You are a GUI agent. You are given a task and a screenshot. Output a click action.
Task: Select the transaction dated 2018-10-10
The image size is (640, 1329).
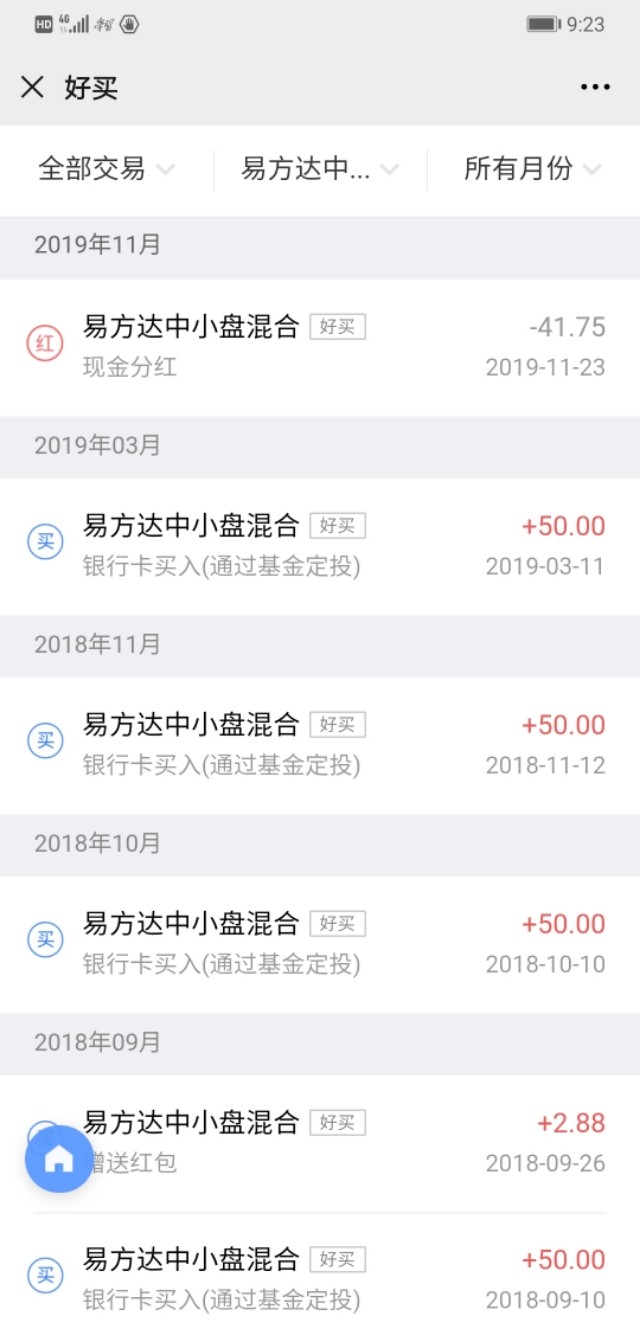[x=320, y=943]
